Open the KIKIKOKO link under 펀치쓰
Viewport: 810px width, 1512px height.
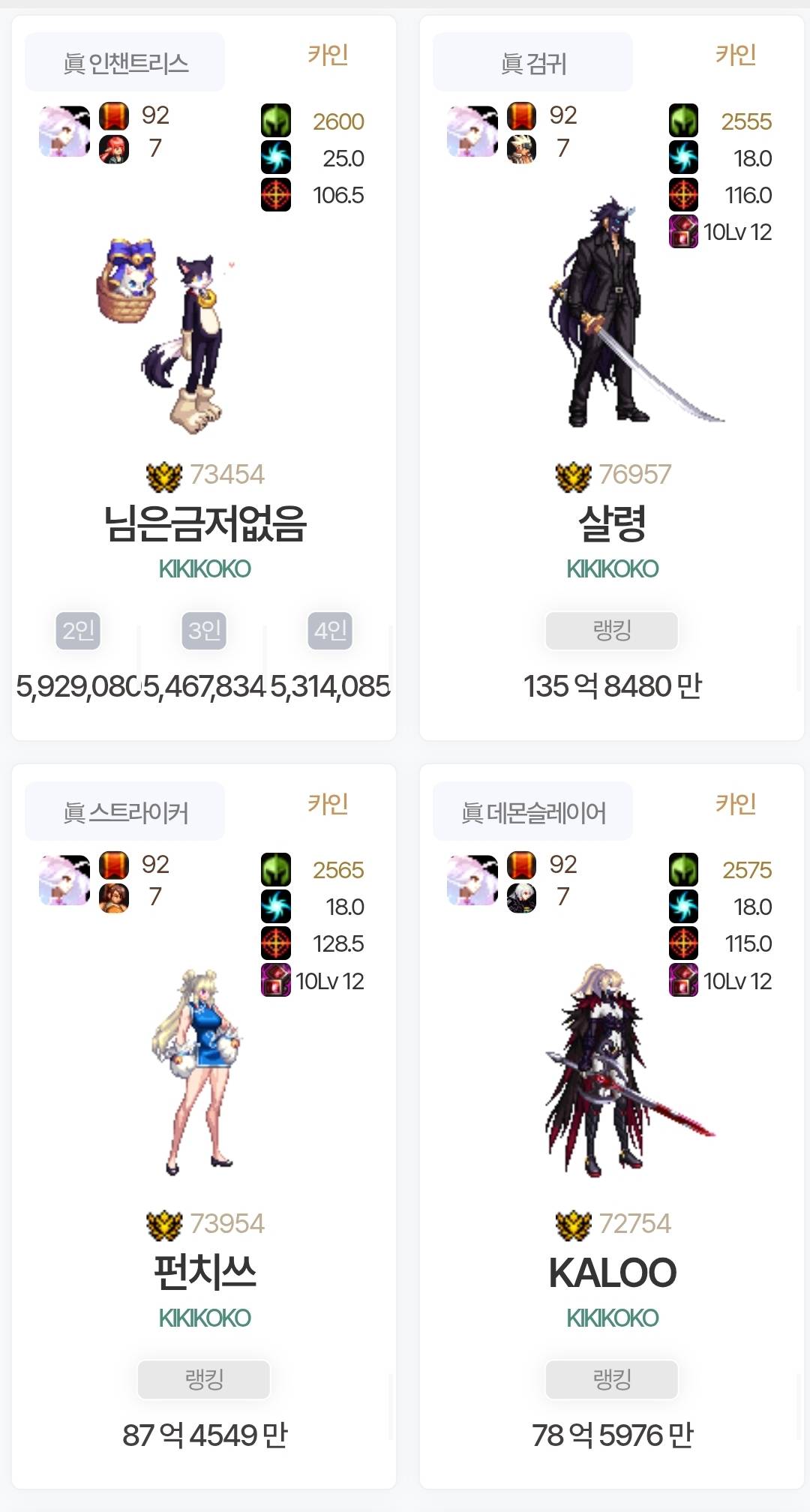pyautogui.click(x=204, y=1318)
